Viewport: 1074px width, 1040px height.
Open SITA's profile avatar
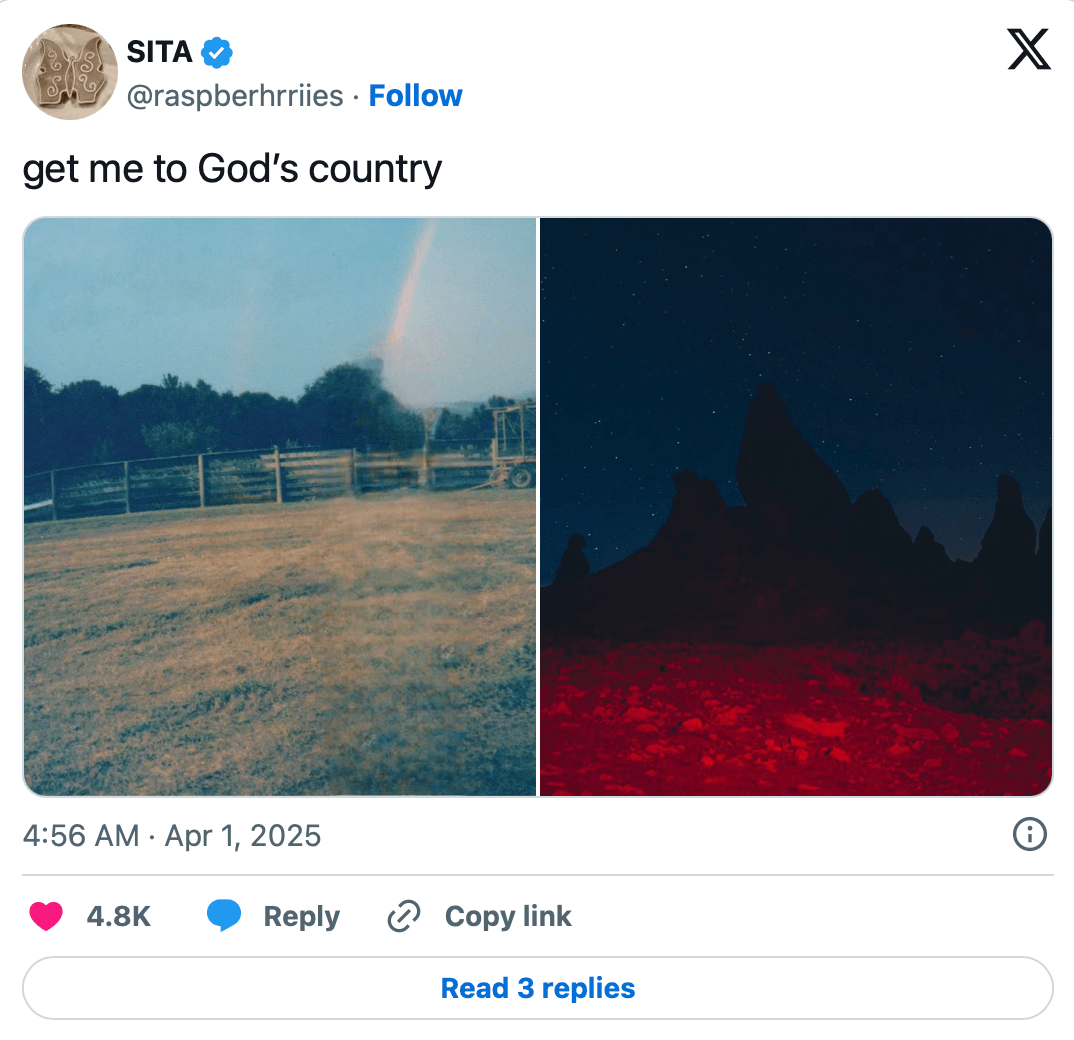pyautogui.click(x=70, y=72)
